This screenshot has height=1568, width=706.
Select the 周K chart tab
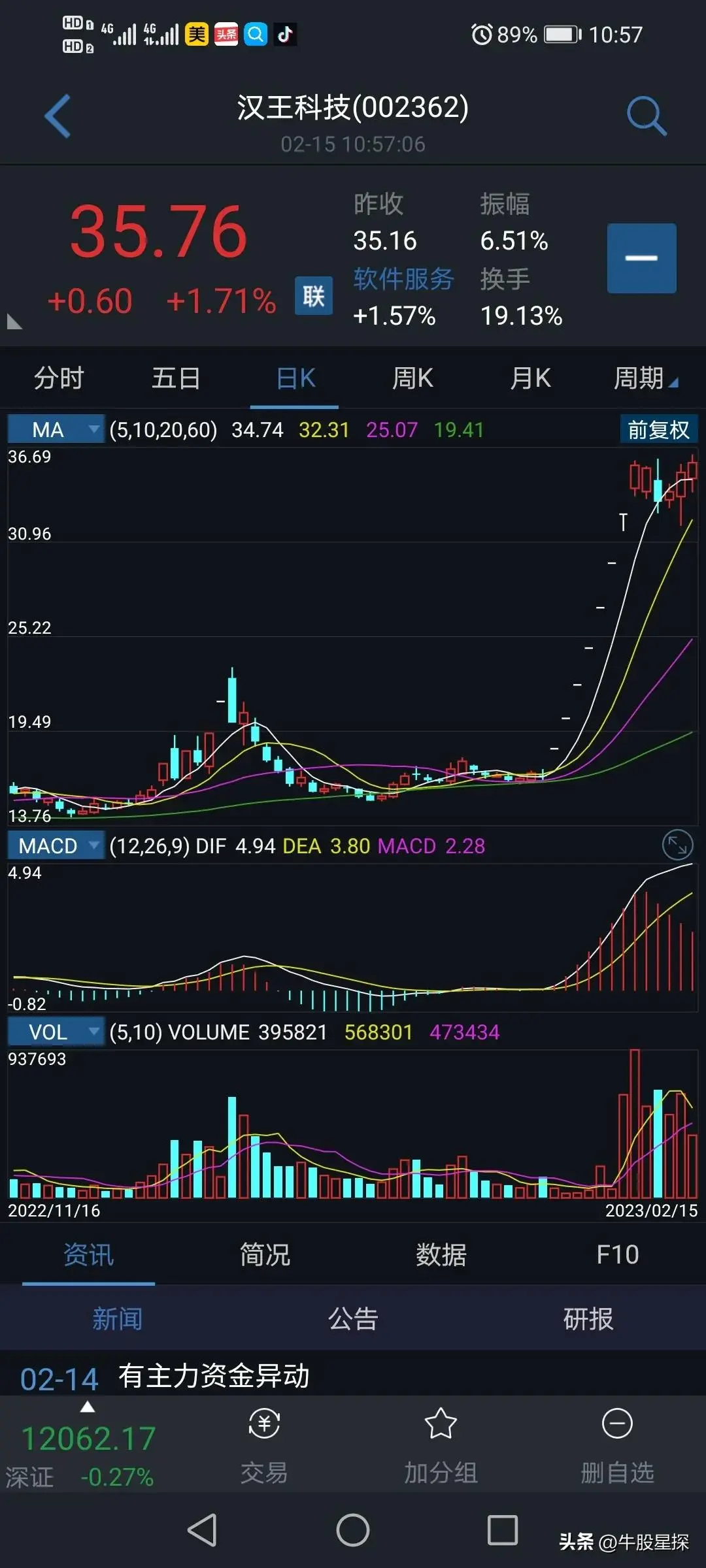412,378
